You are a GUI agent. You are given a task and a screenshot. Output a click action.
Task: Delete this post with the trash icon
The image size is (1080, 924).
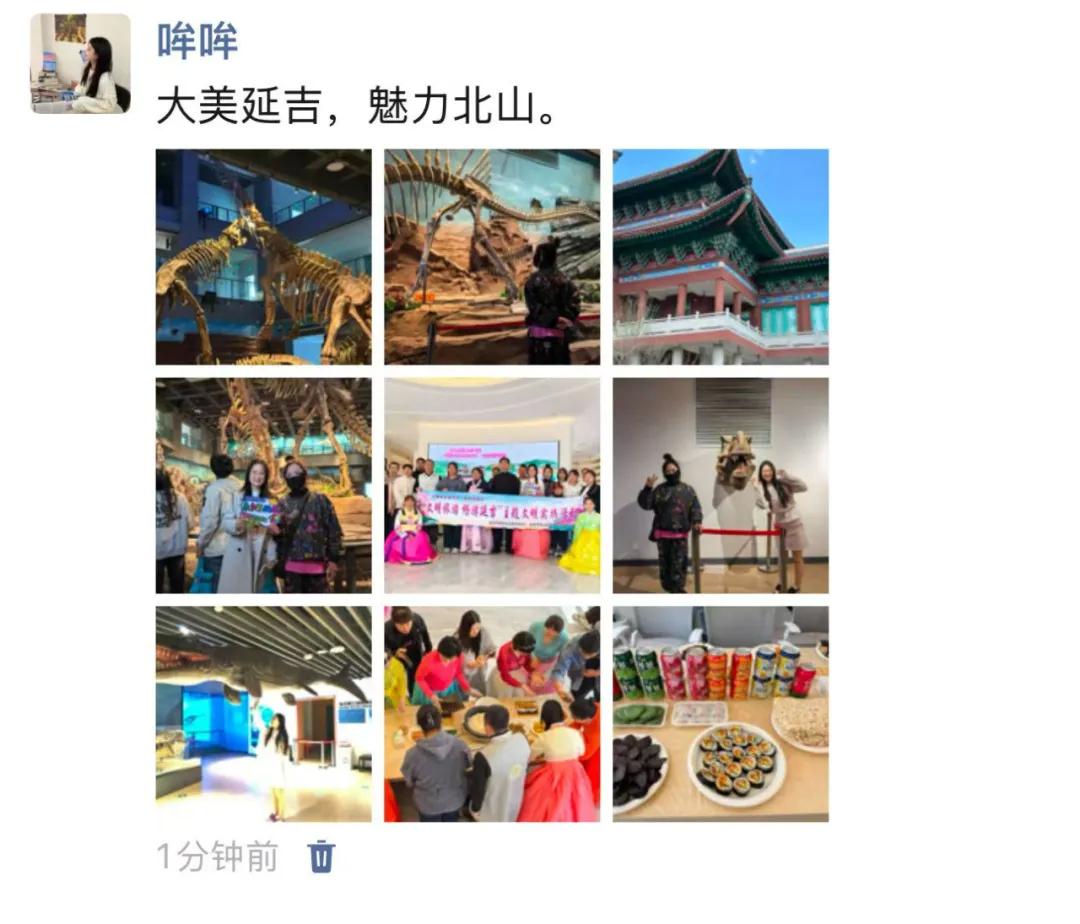pos(321,857)
